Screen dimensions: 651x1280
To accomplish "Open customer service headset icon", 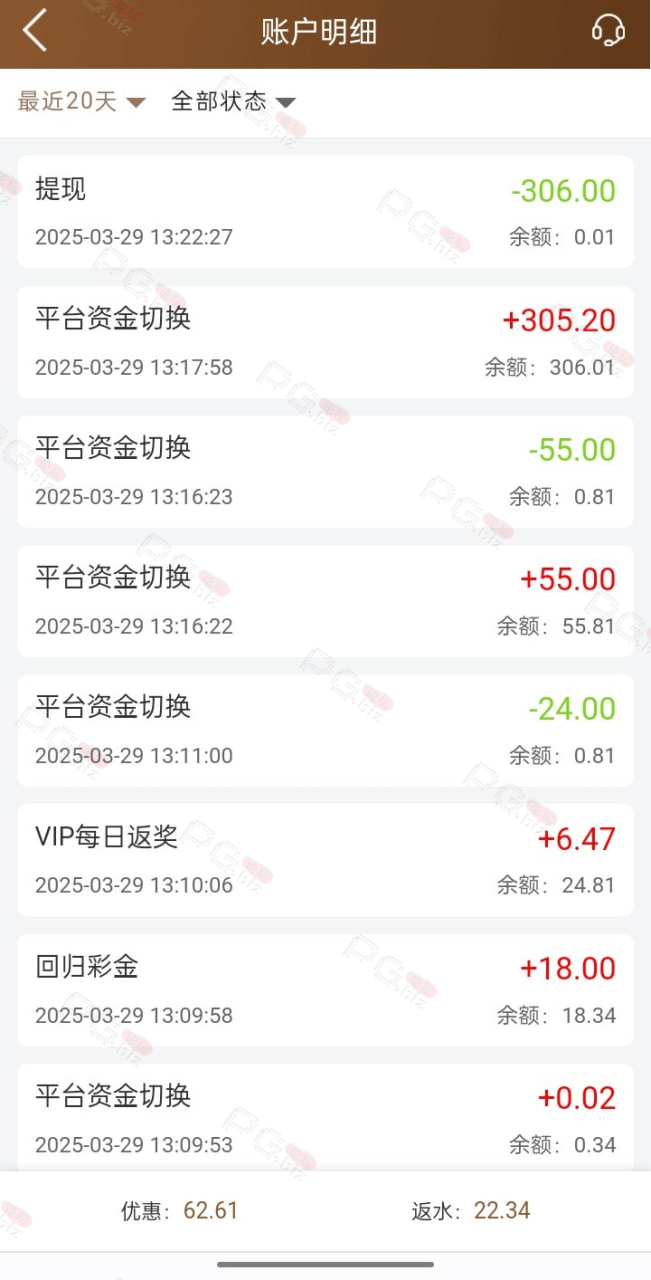I will click(x=608, y=31).
